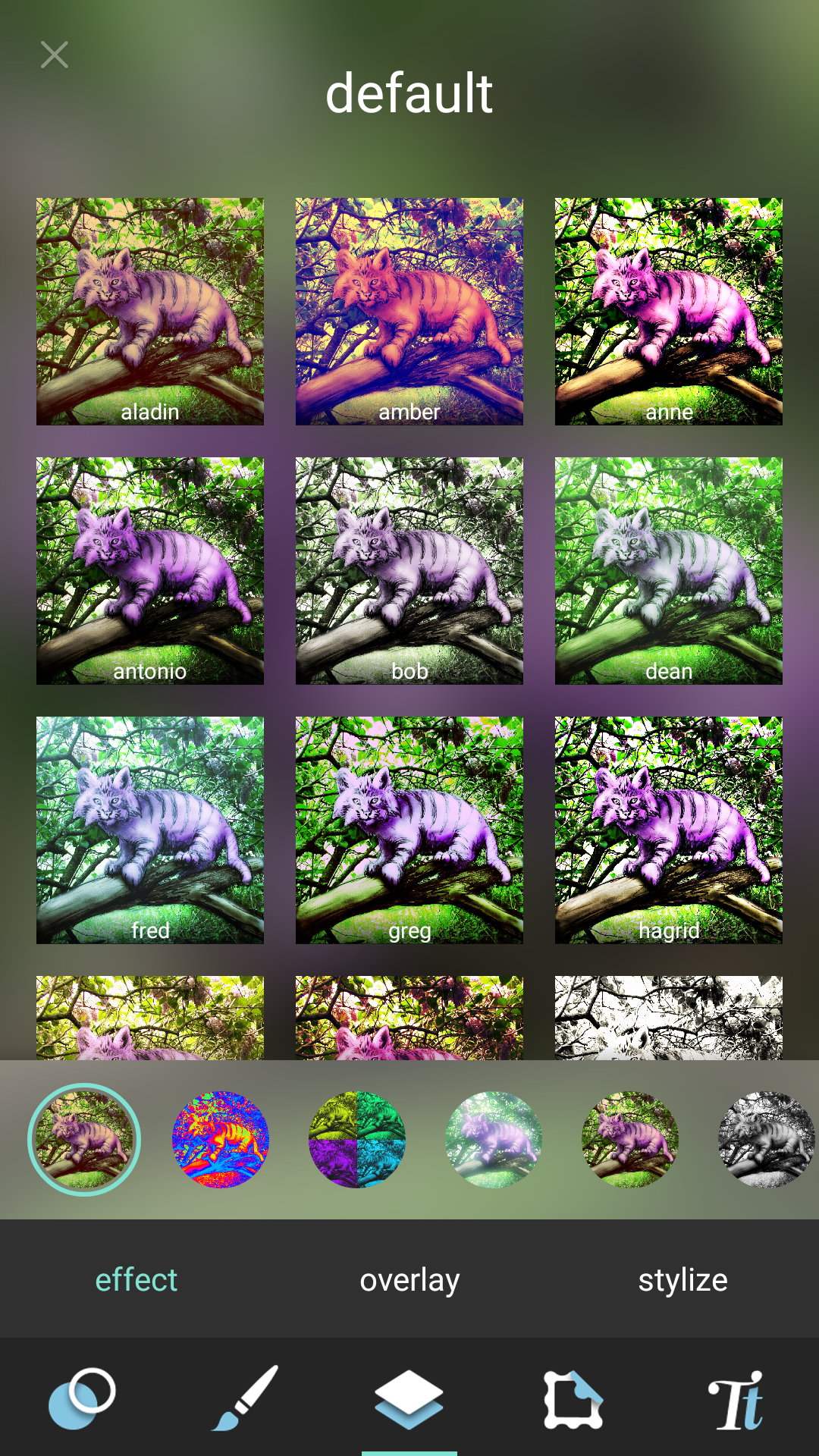This screenshot has width=819, height=1456.
Task: Open the brush tool
Action: pyautogui.click(x=246, y=1398)
